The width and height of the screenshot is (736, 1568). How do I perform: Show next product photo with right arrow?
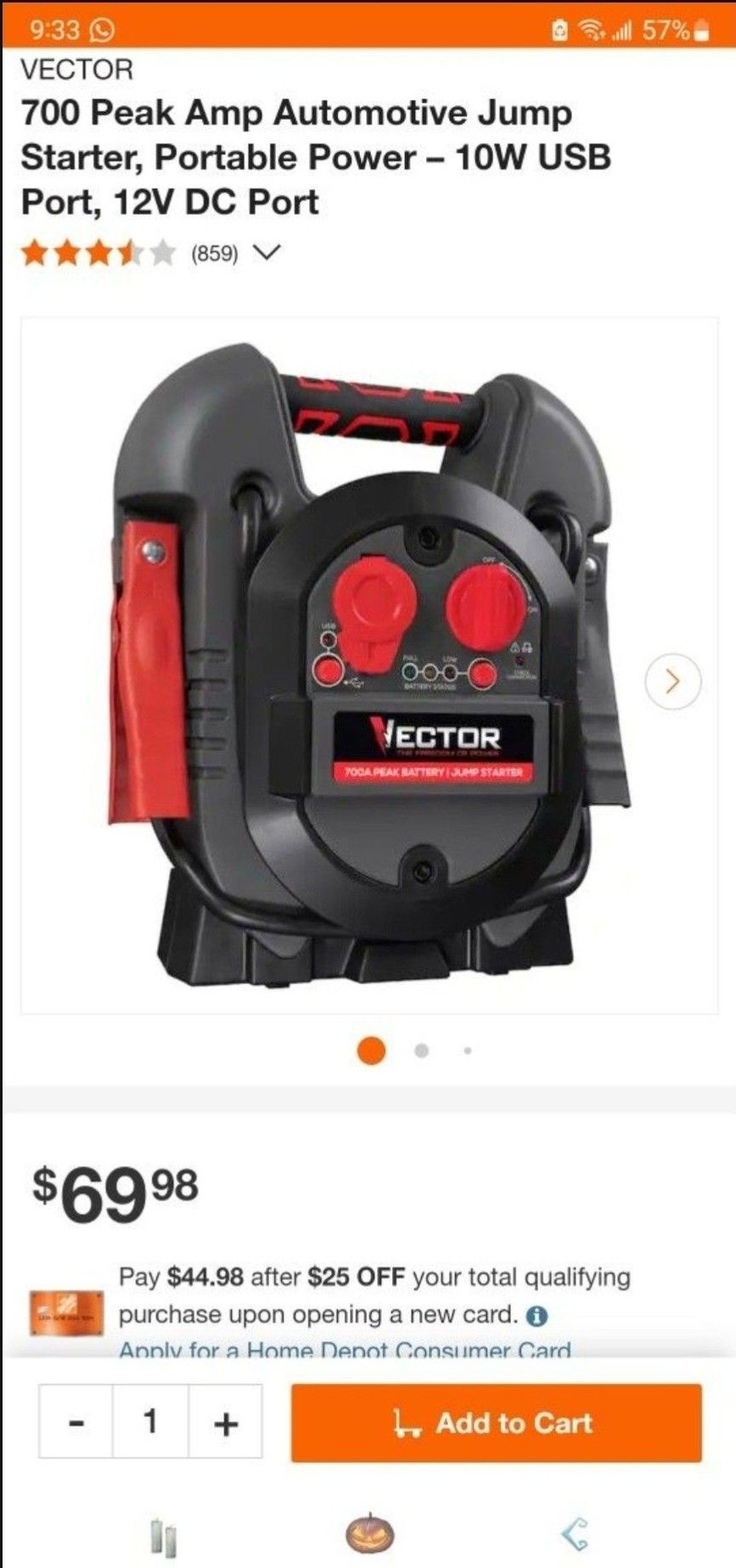point(673,679)
